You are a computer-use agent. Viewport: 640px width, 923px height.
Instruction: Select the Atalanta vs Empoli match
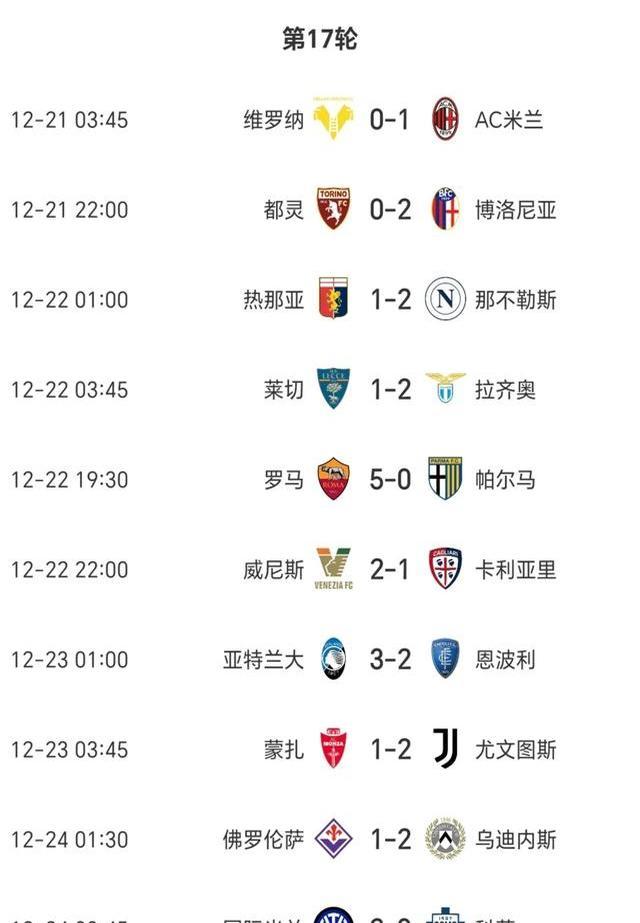(389, 660)
